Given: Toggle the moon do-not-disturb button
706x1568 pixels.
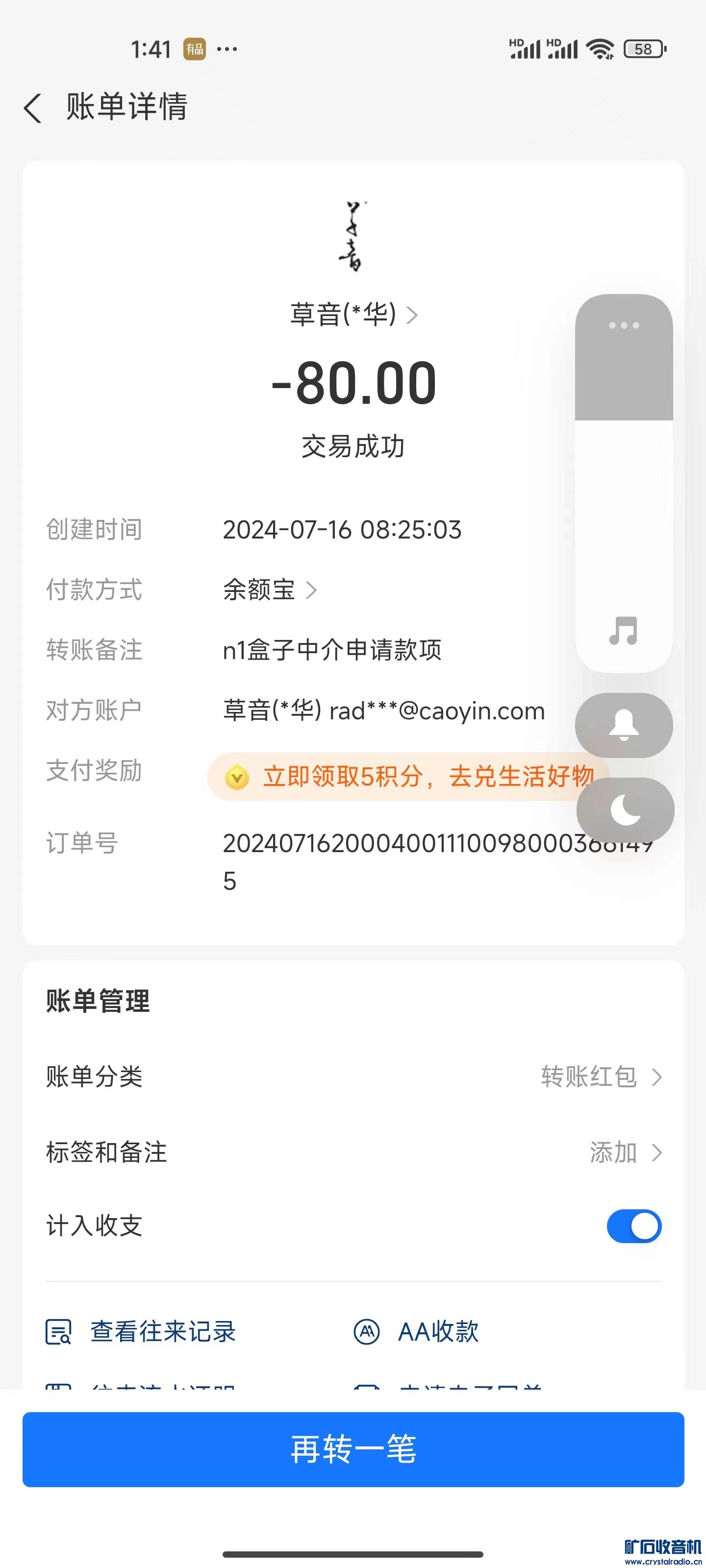Looking at the screenshot, I should click(x=625, y=810).
